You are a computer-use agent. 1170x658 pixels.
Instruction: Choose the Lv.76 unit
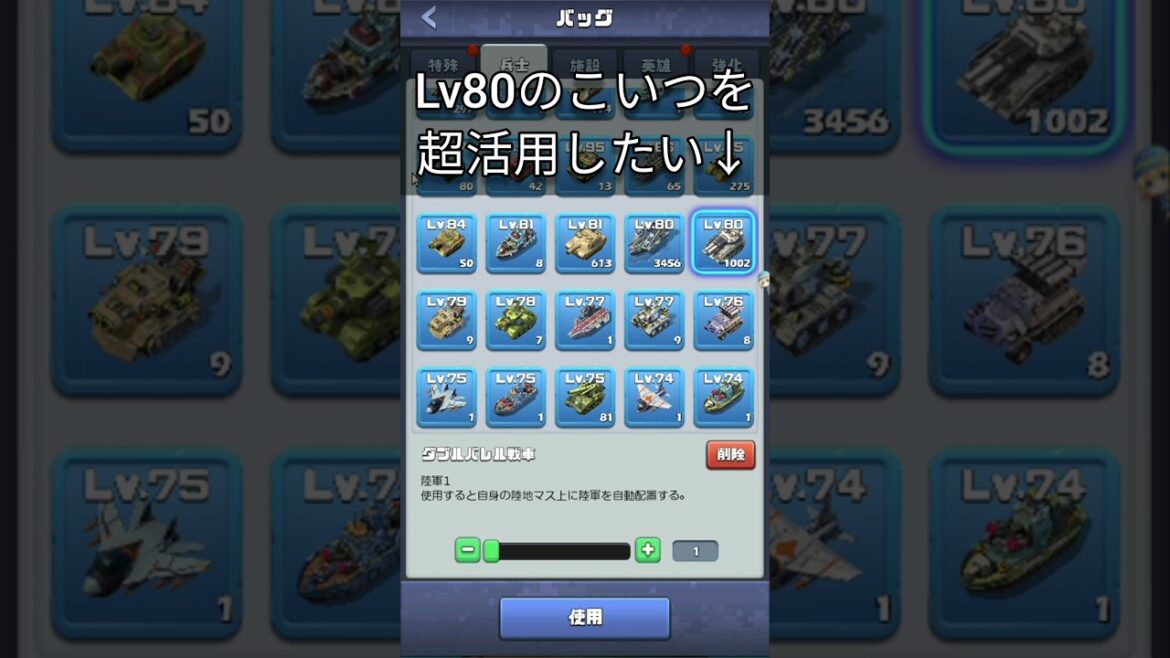(724, 320)
